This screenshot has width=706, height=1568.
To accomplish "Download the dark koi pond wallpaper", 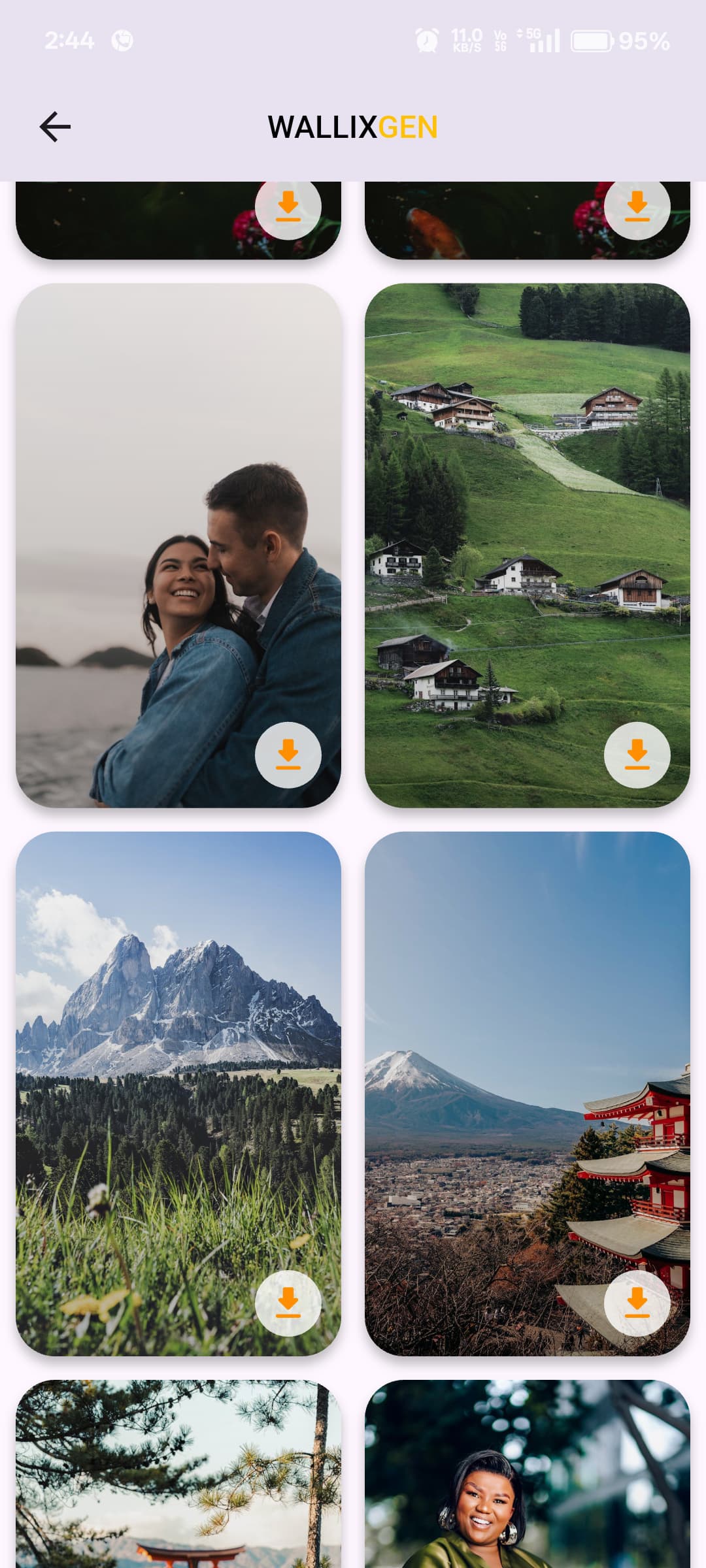I will coord(637,206).
